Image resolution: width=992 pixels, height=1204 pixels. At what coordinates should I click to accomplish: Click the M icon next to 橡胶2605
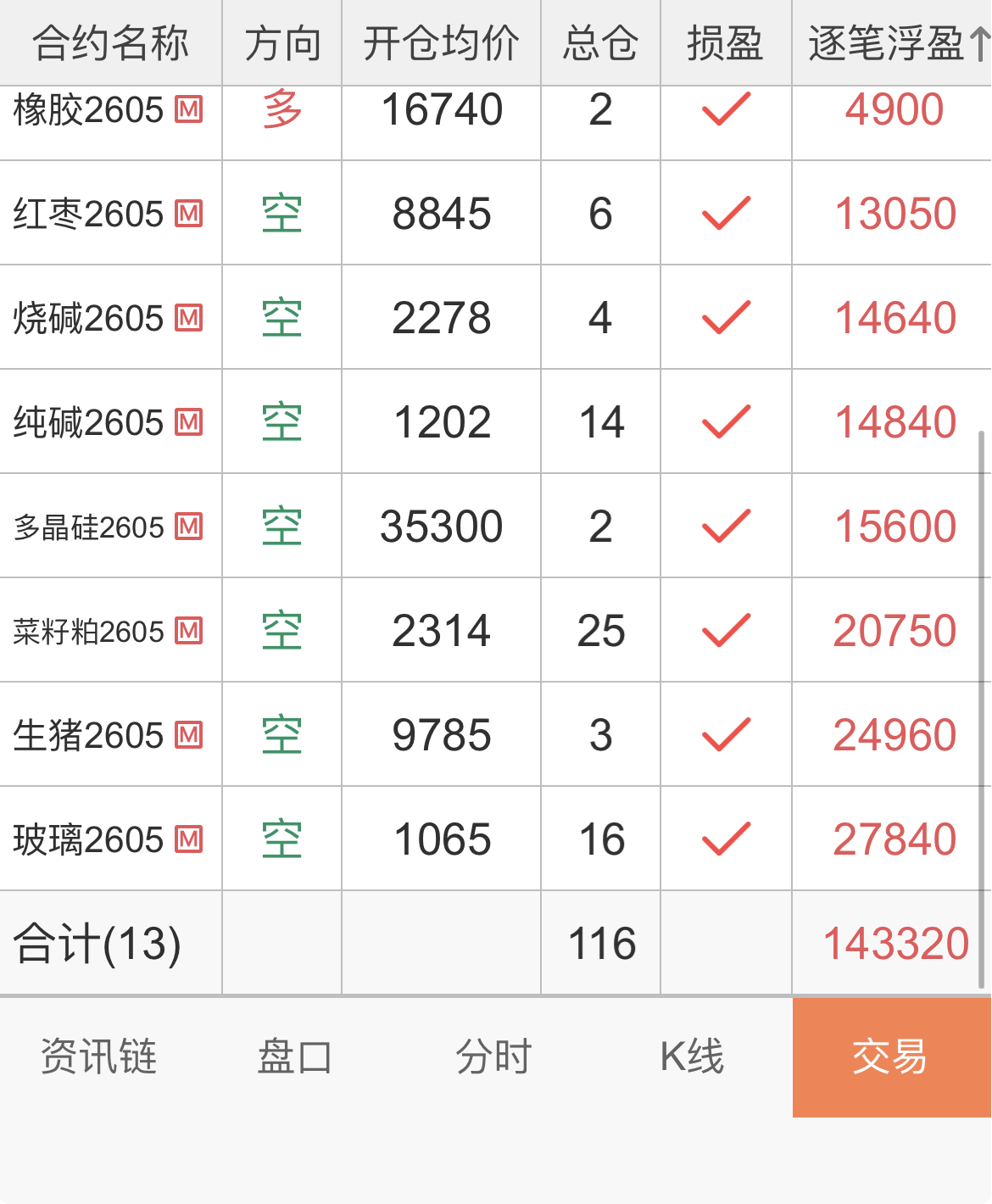click(187, 110)
